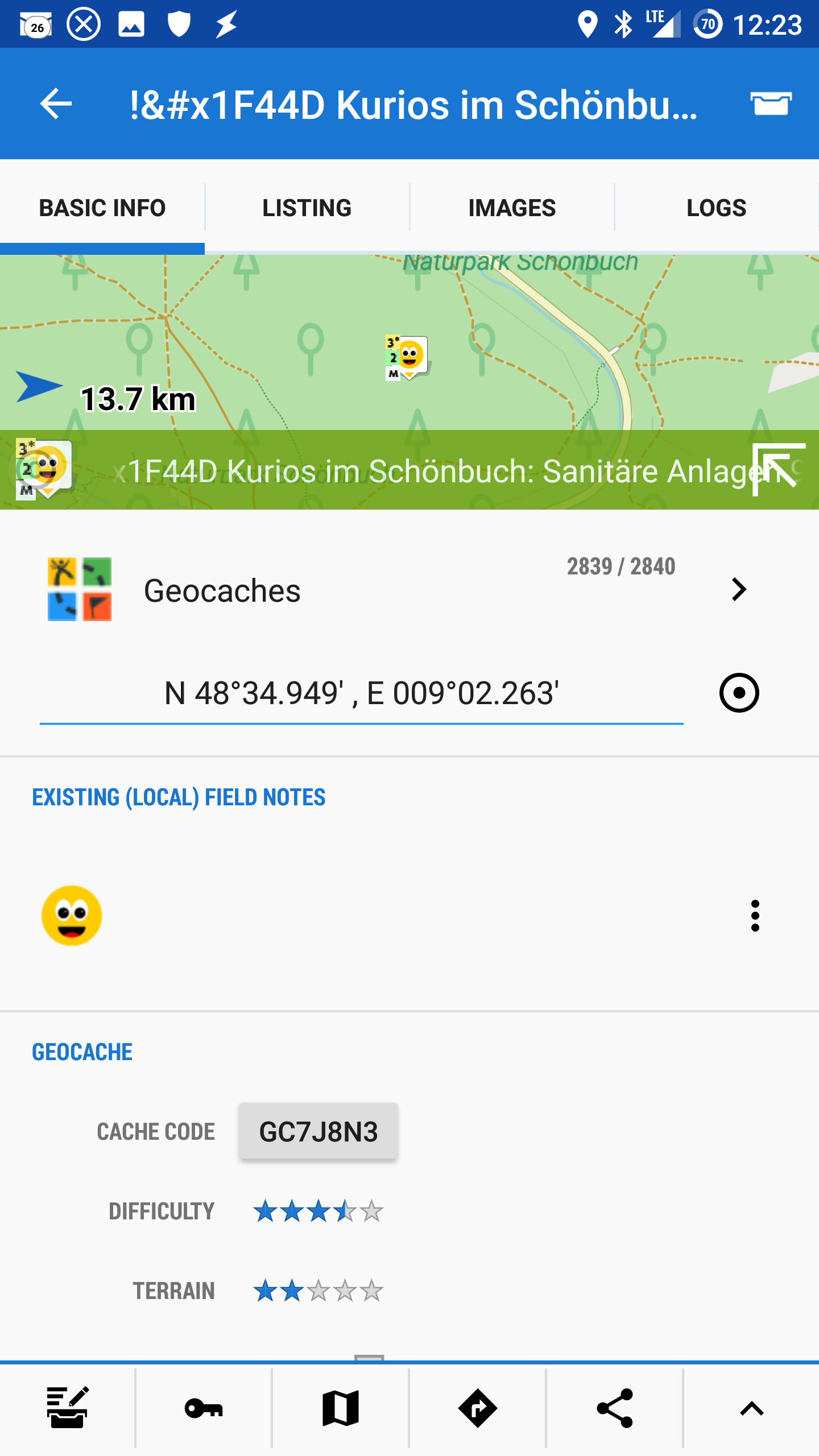Show the cache on the map
This screenshot has height=1456, width=819.
[x=341, y=1408]
